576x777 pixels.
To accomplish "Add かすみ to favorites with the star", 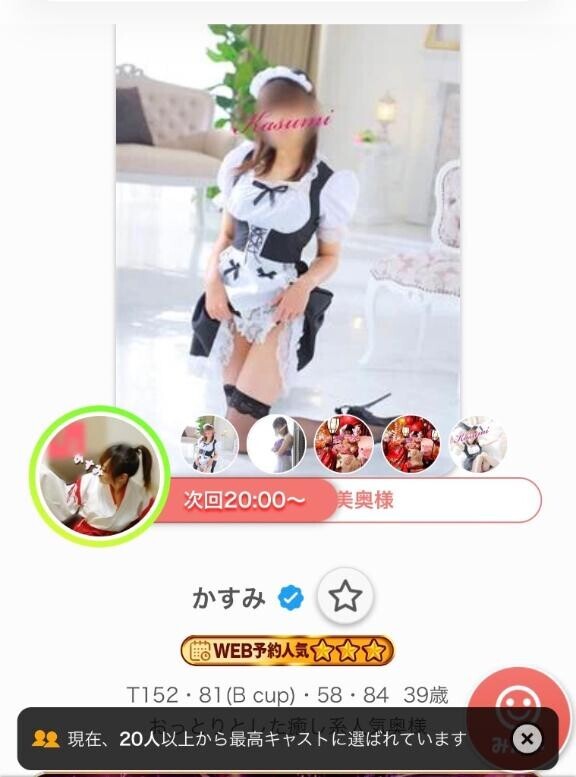I will pos(345,596).
